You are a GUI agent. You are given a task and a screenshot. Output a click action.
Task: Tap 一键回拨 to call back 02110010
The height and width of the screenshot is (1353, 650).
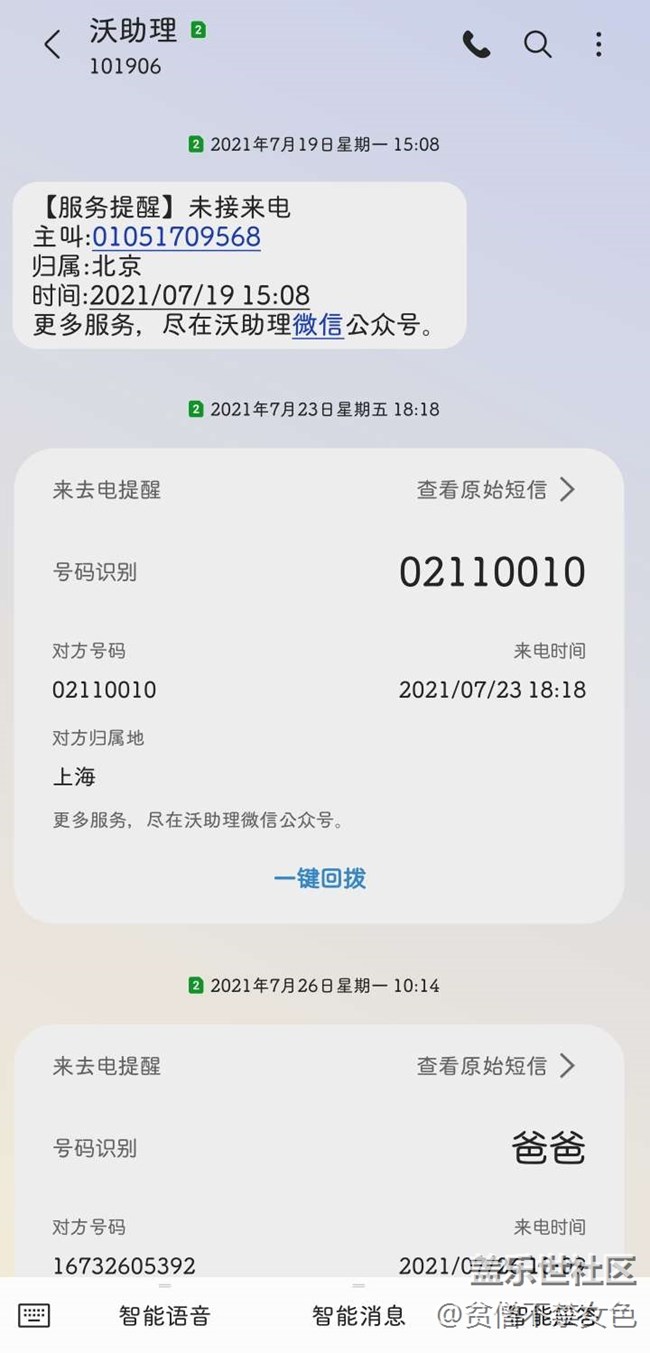[320, 878]
